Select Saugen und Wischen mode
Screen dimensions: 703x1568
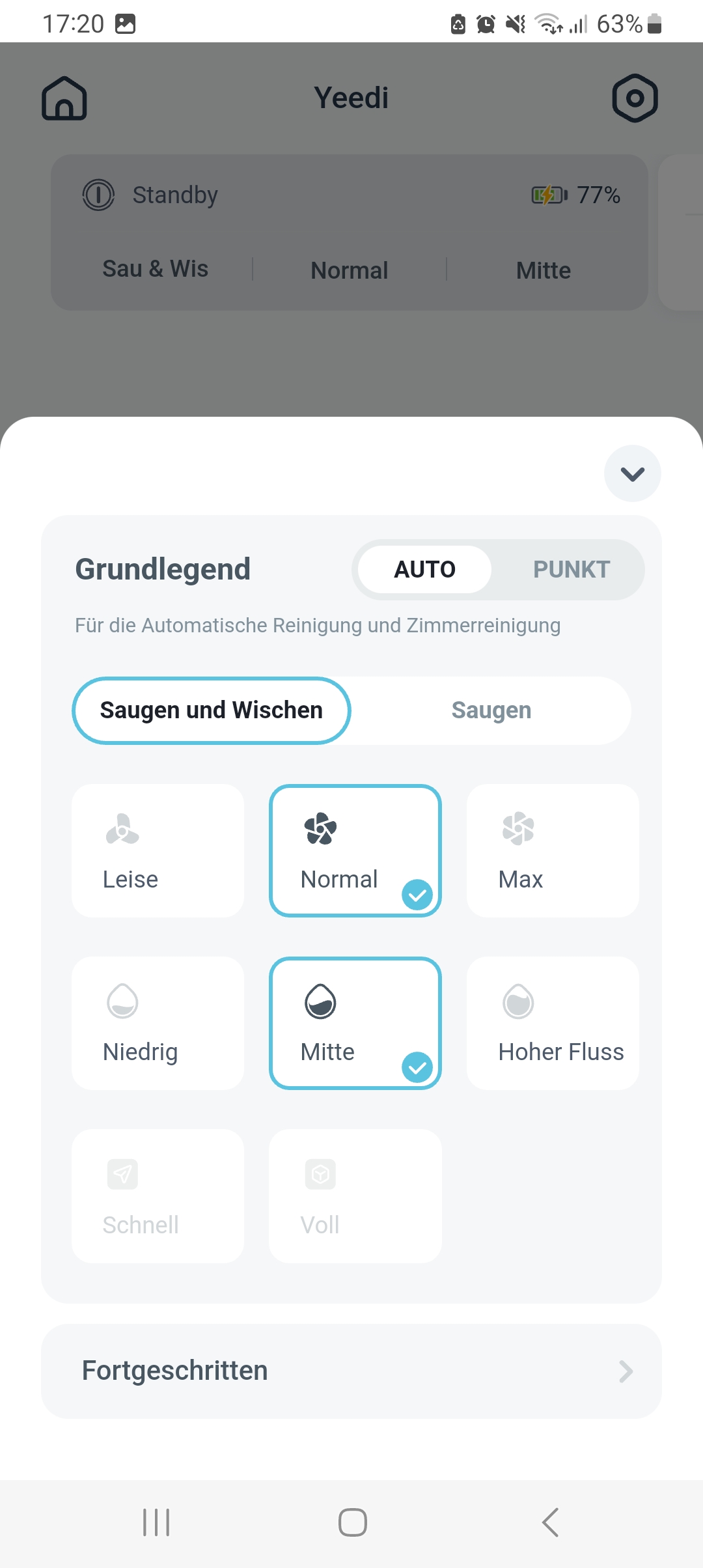(x=212, y=710)
